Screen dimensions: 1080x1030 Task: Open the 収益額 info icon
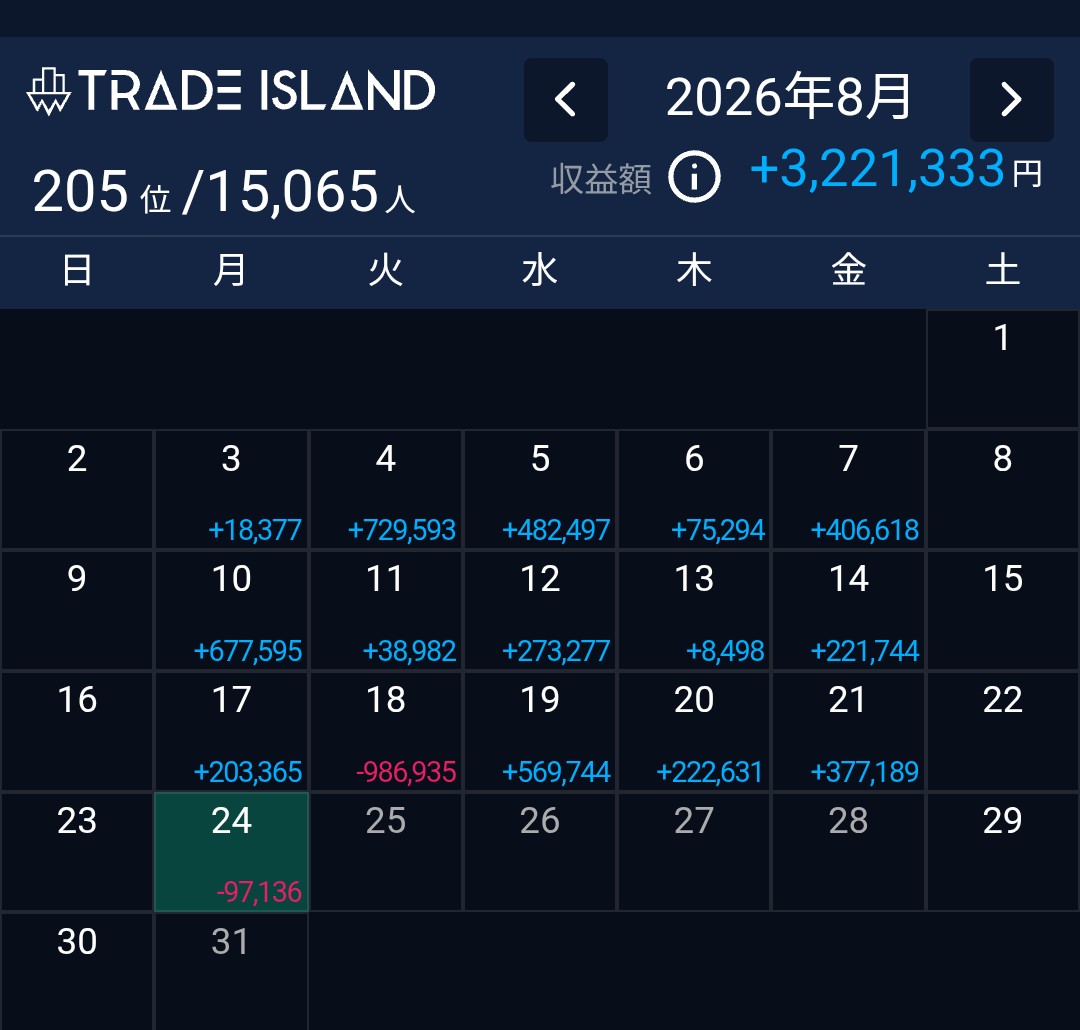point(694,176)
